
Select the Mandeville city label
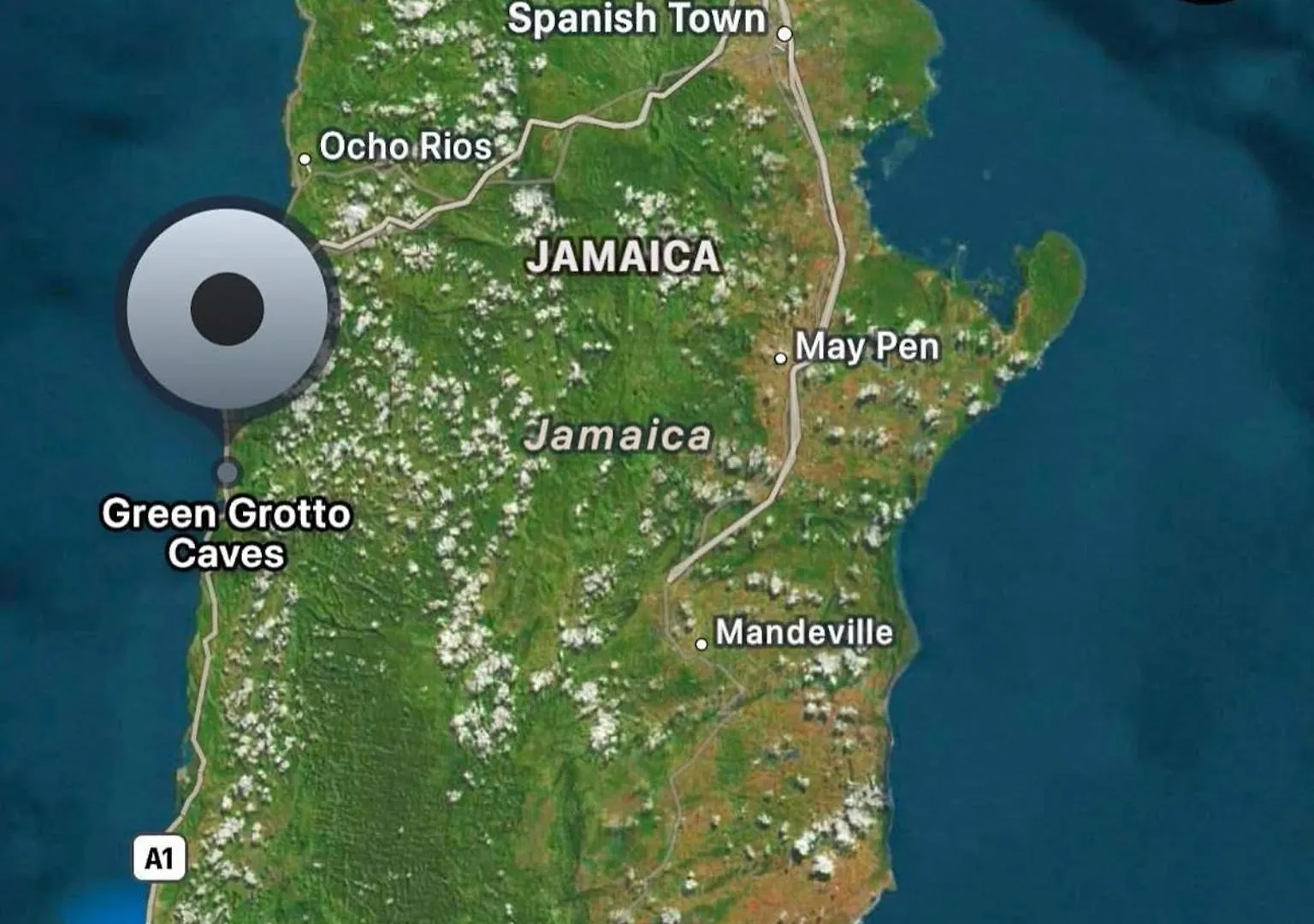(803, 633)
